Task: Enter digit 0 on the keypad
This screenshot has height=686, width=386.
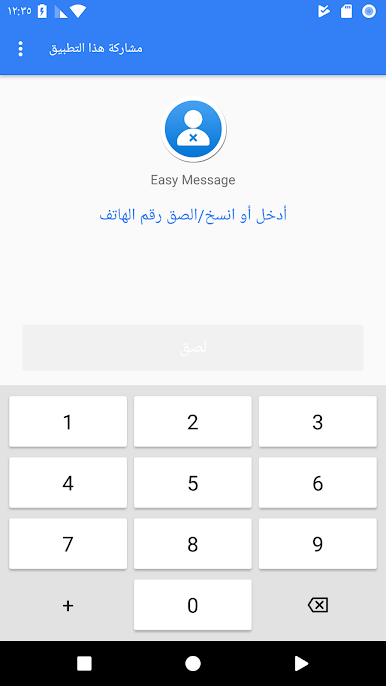Action: click(x=193, y=606)
